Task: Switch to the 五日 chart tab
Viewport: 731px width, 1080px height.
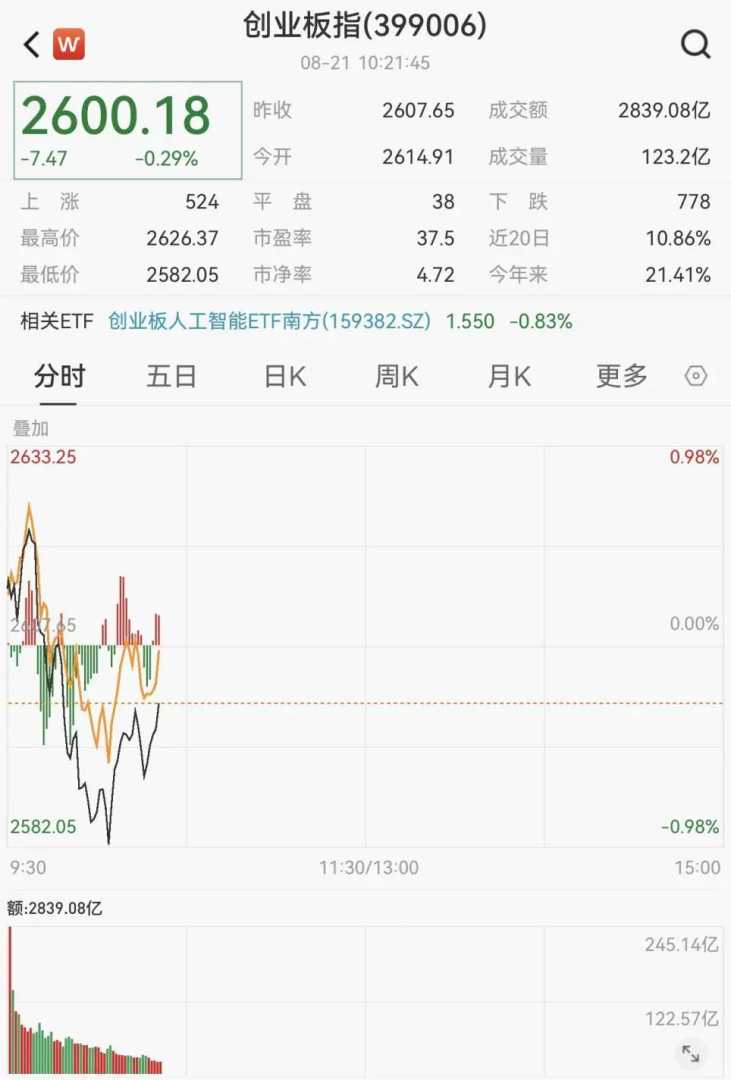Action: click(171, 376)
